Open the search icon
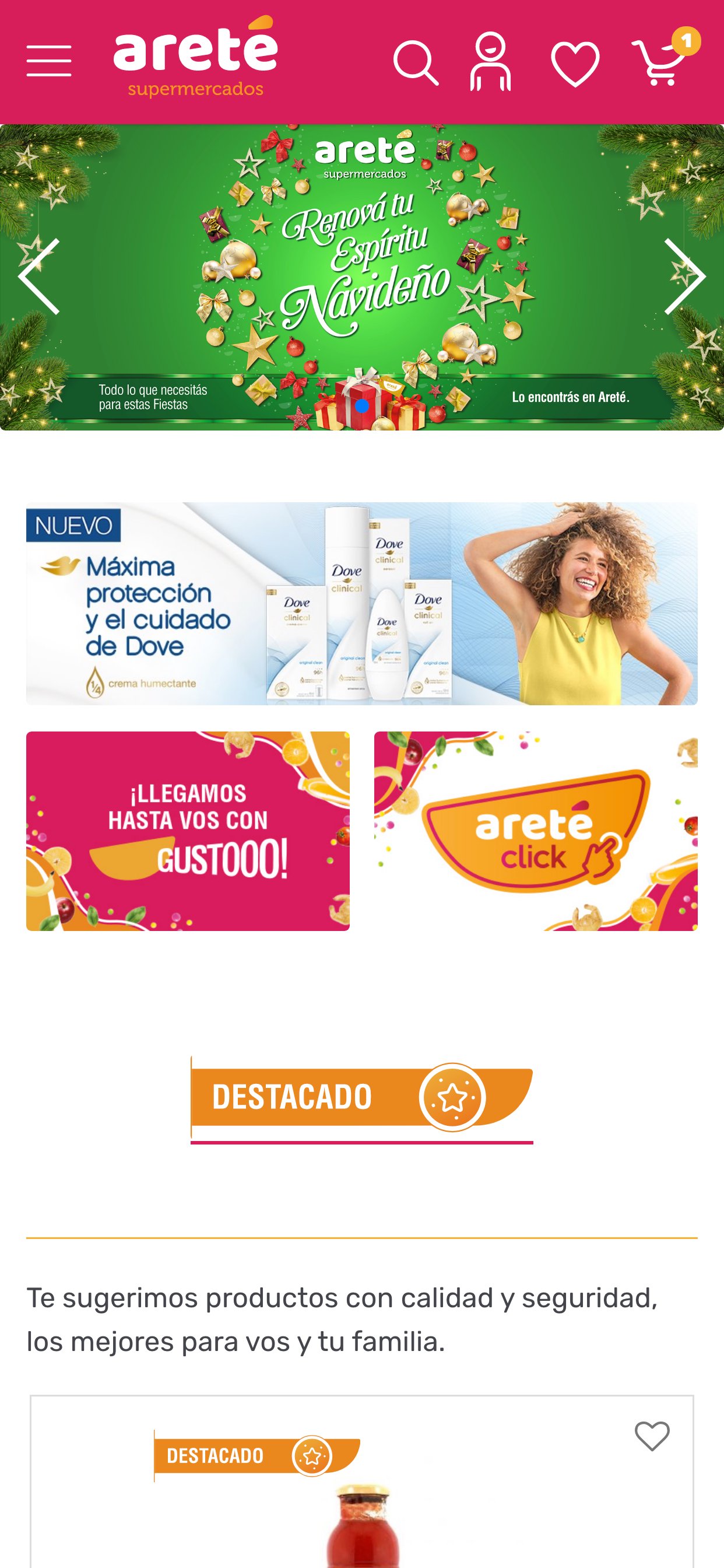The image size is (724, 1568). click(416, 62)
